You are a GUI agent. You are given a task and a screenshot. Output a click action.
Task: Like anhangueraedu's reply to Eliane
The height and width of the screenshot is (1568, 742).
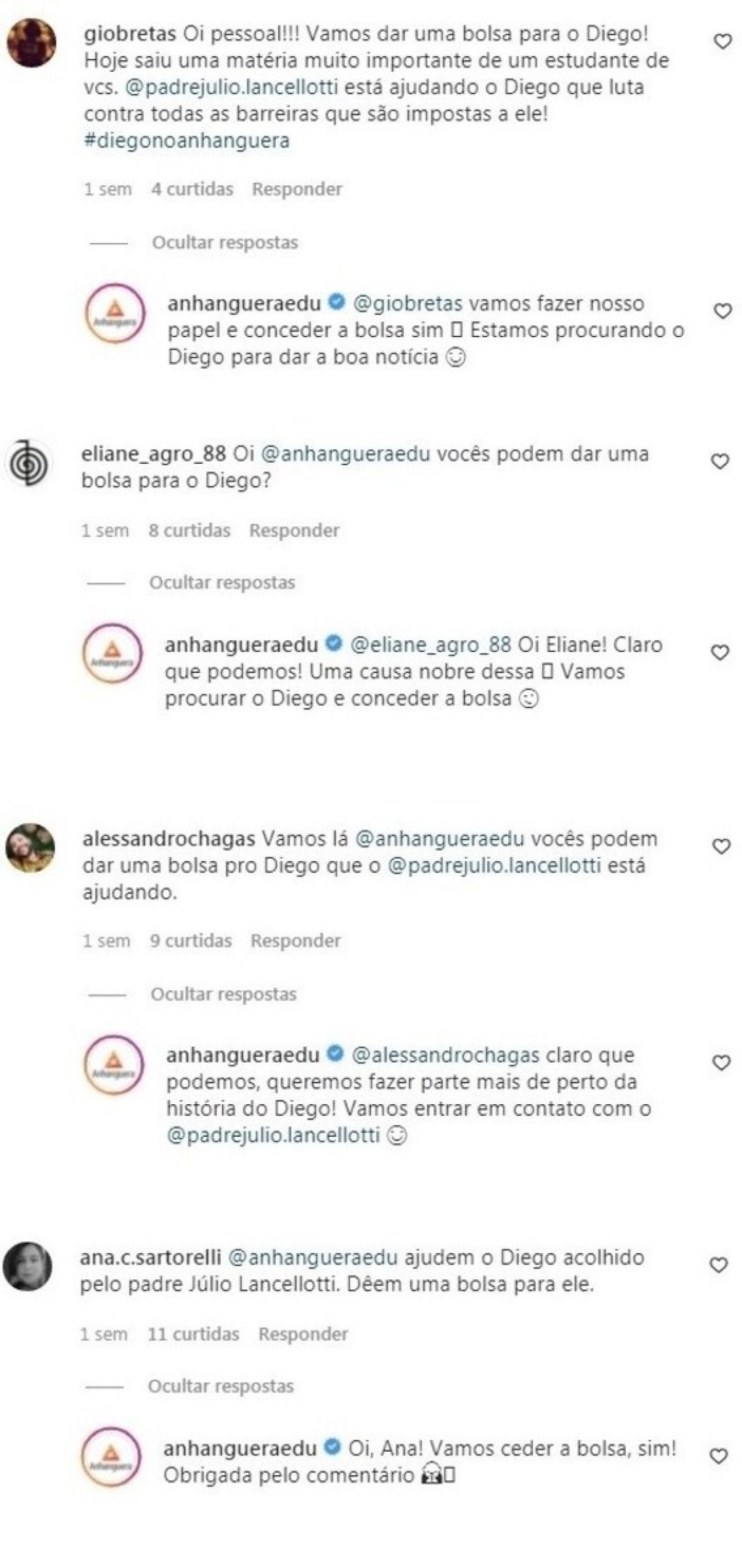tap(719, 653)
